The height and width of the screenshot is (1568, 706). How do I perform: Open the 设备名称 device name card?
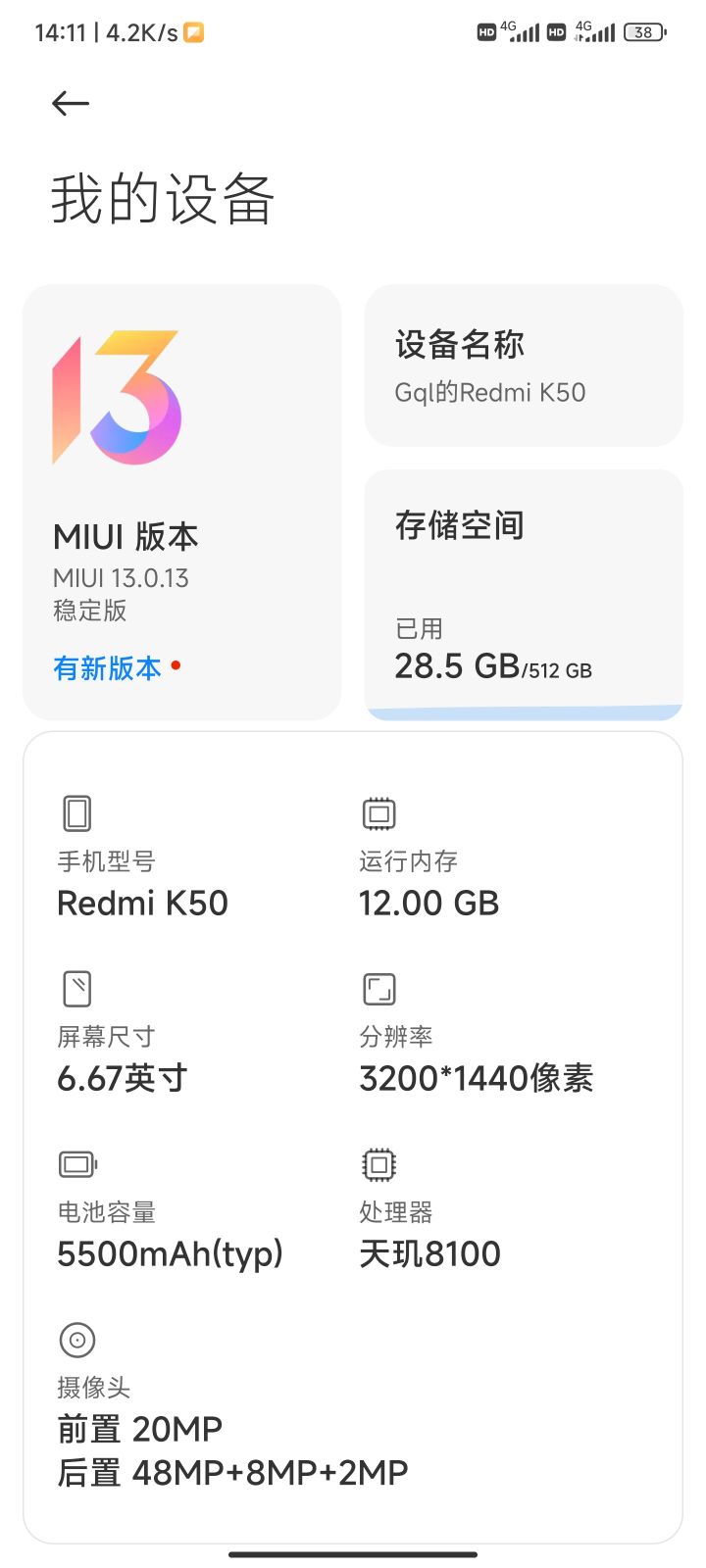[x=523, y=365]
